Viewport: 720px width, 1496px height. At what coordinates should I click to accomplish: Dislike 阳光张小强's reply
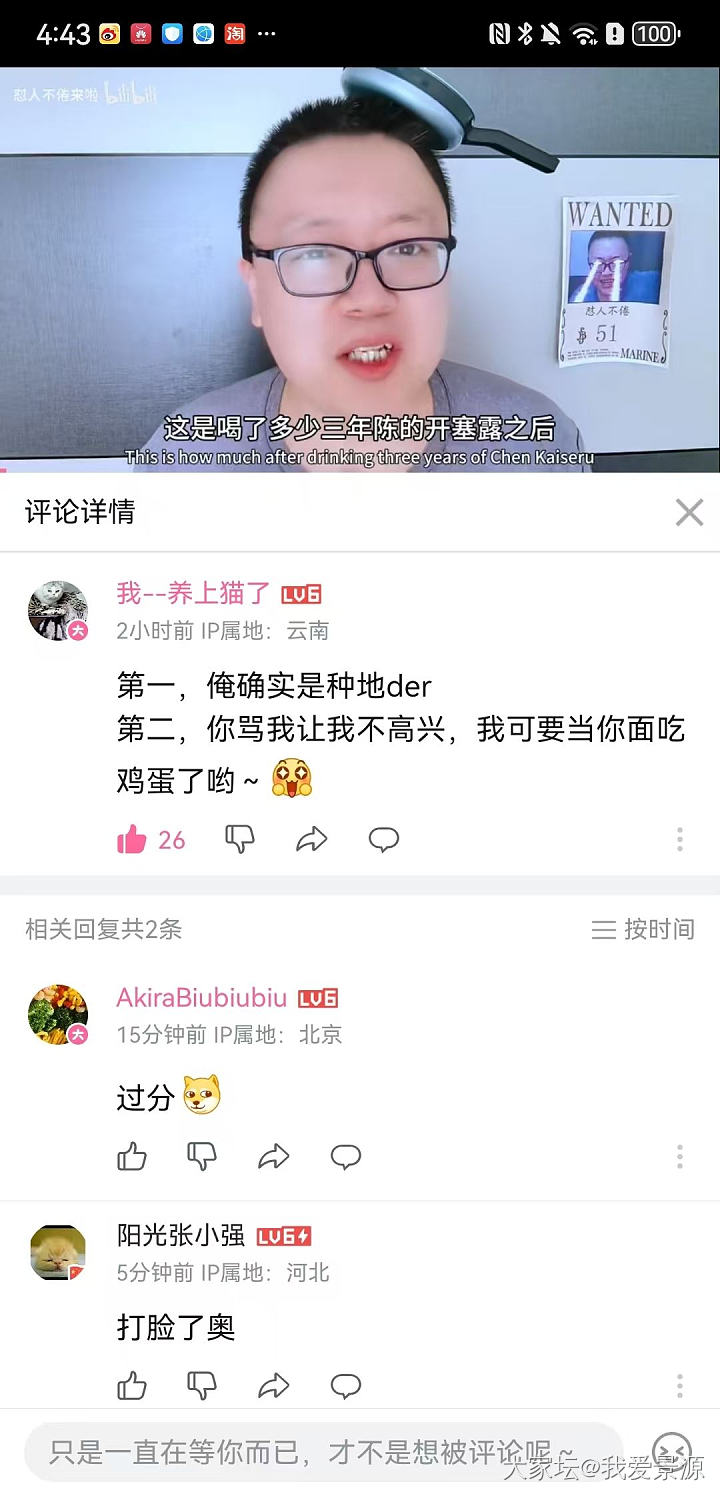(x=202, y=1385)
